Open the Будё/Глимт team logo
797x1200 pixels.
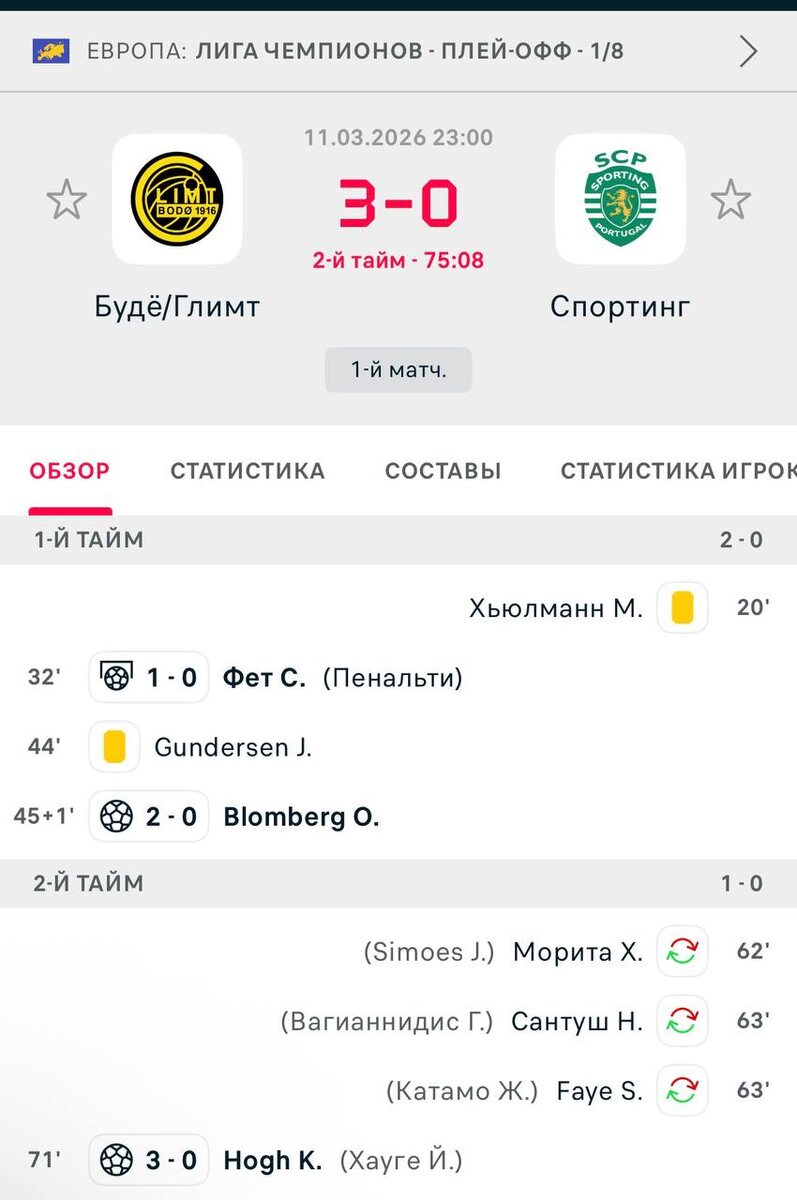tap(177, 199)
